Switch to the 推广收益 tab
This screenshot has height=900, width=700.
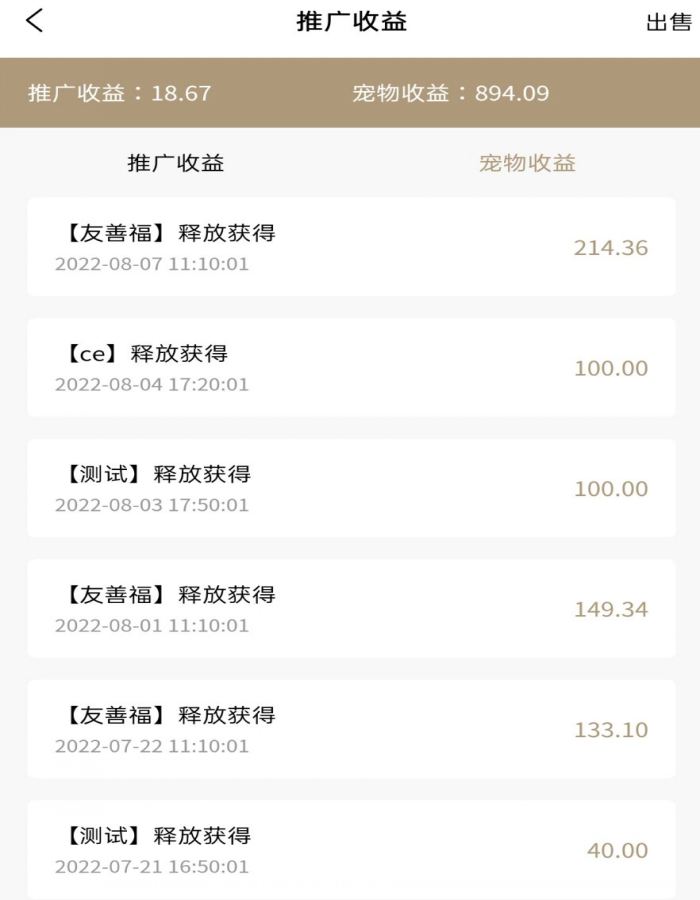point(176,164)
